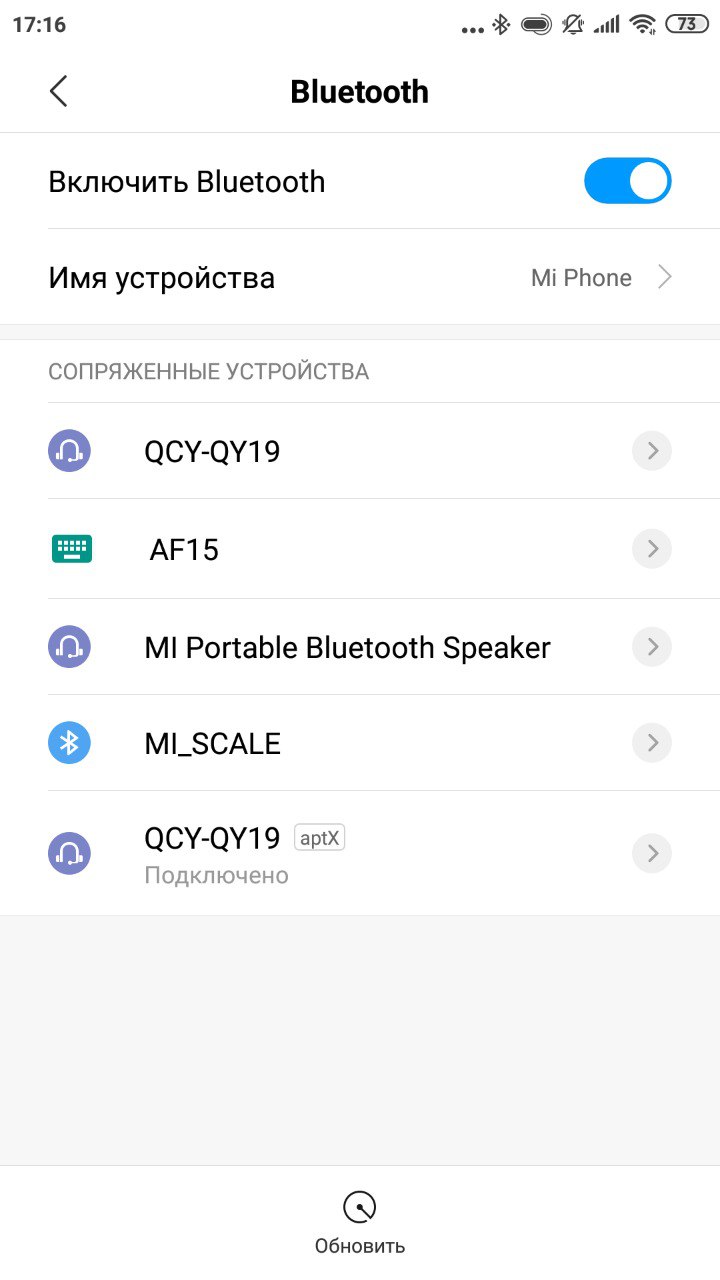Refresh devices with Обновить
The height and width of the screenshot is (1280, 720).
click(360, 1223)
